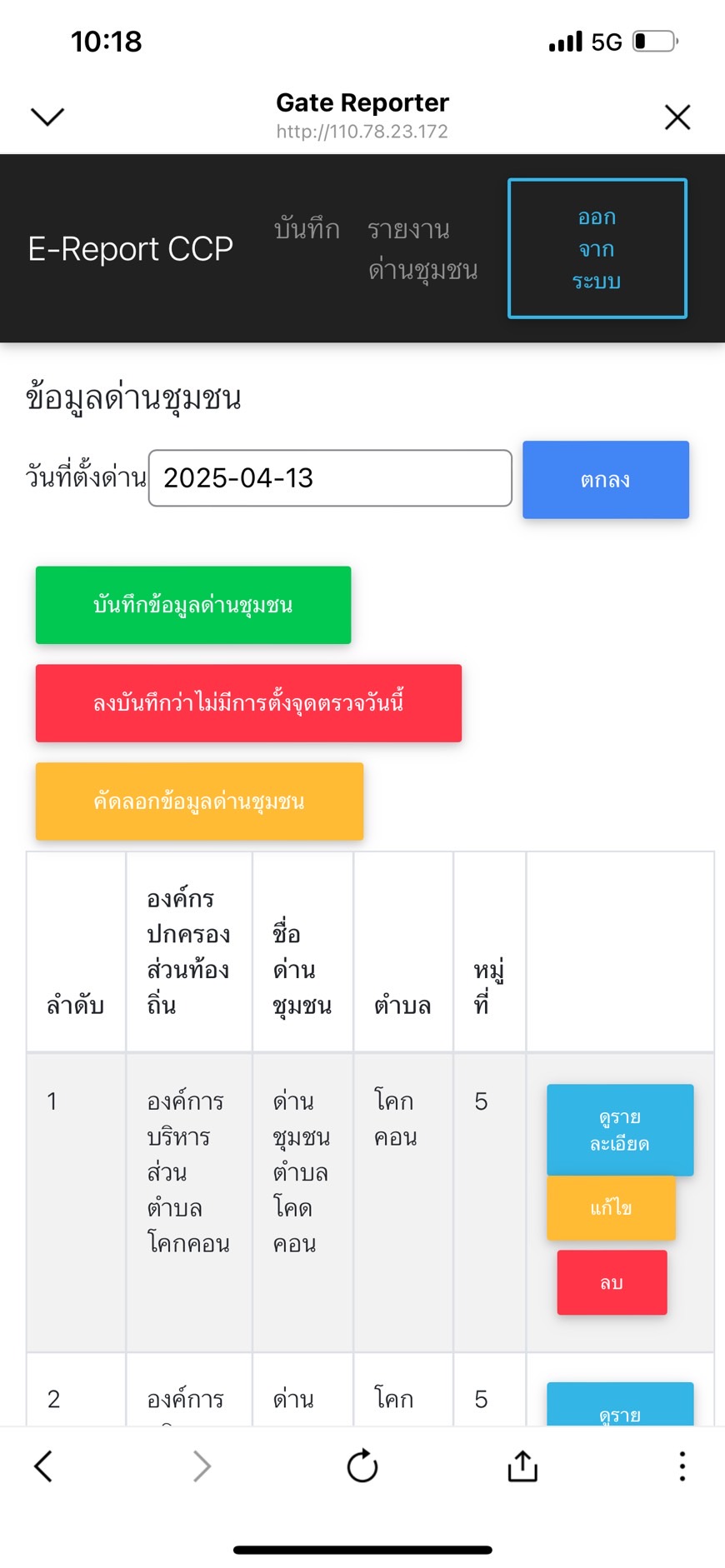Tap the green บันทึกข้อมูลด่านชุมชน button
Screen dimensions: 725x1568
click(193, 605)
